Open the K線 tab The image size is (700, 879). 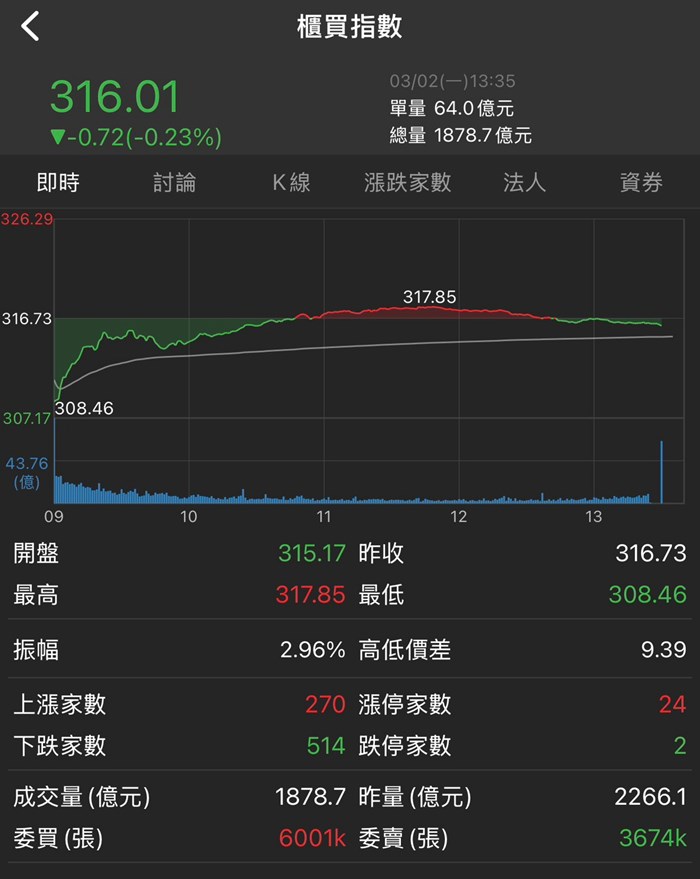coord(291,183)
